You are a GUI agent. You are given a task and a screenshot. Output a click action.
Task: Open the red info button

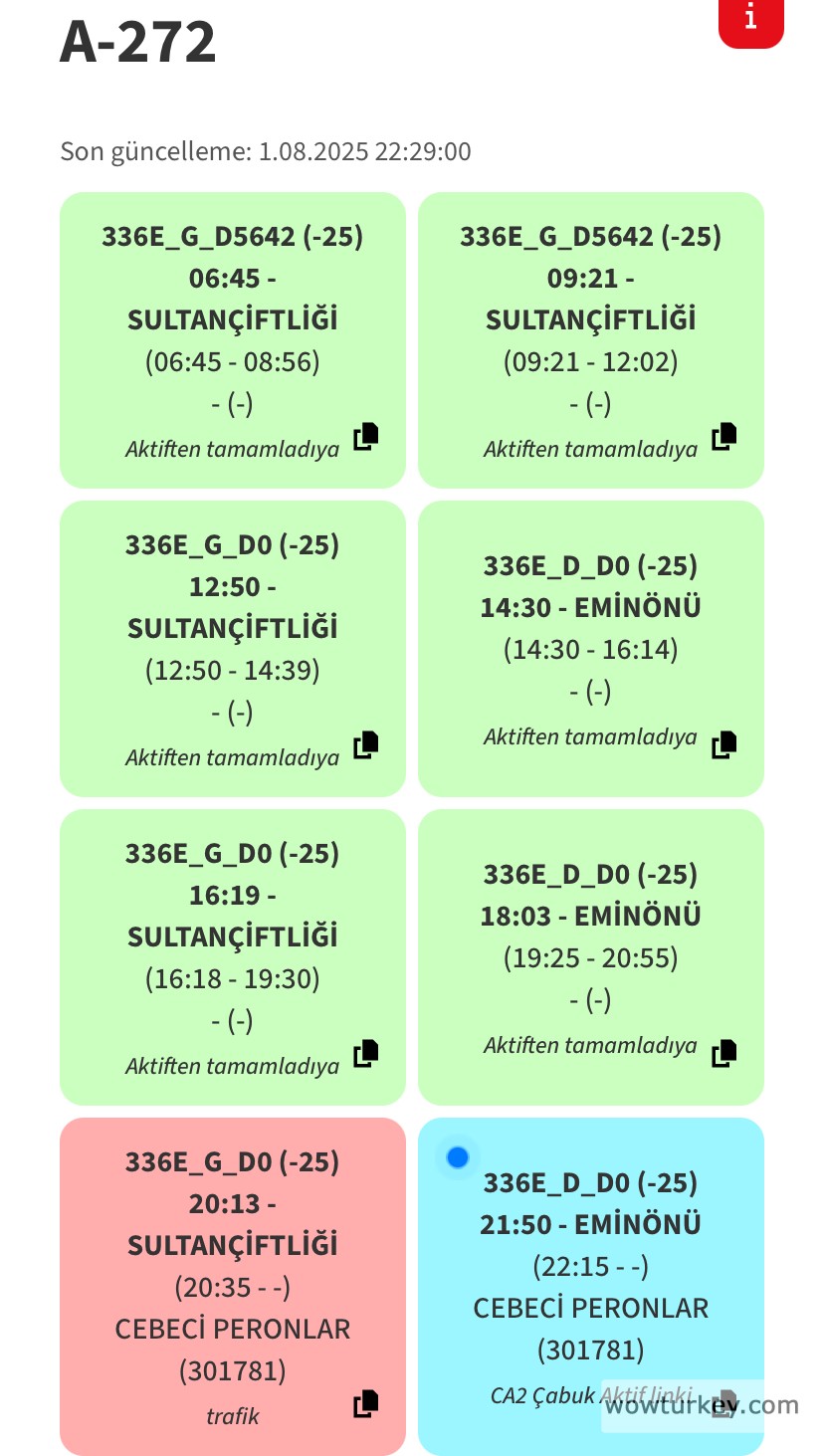tap(750, 18)
